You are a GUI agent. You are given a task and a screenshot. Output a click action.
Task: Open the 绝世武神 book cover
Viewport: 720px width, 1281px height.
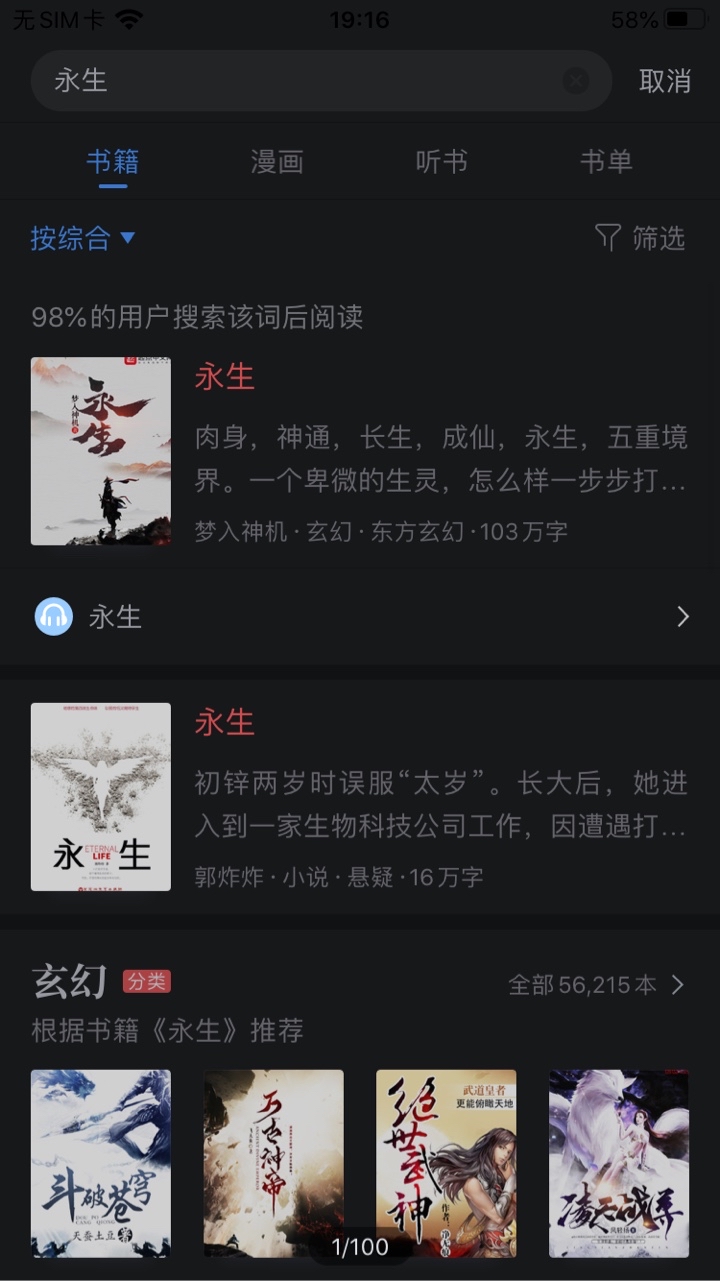point(446,1163)
